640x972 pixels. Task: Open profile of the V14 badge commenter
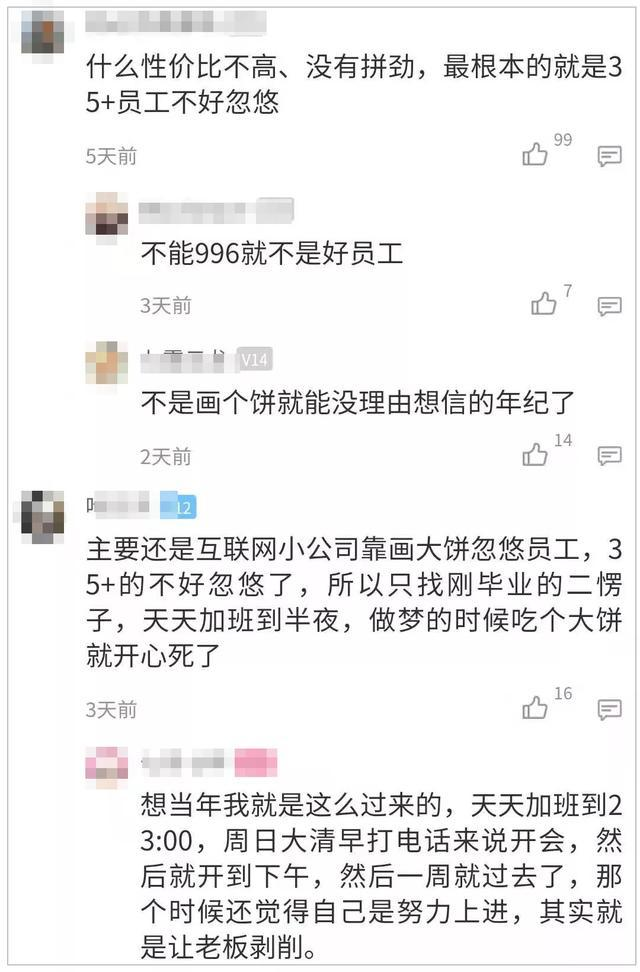[x=106, y=363]
